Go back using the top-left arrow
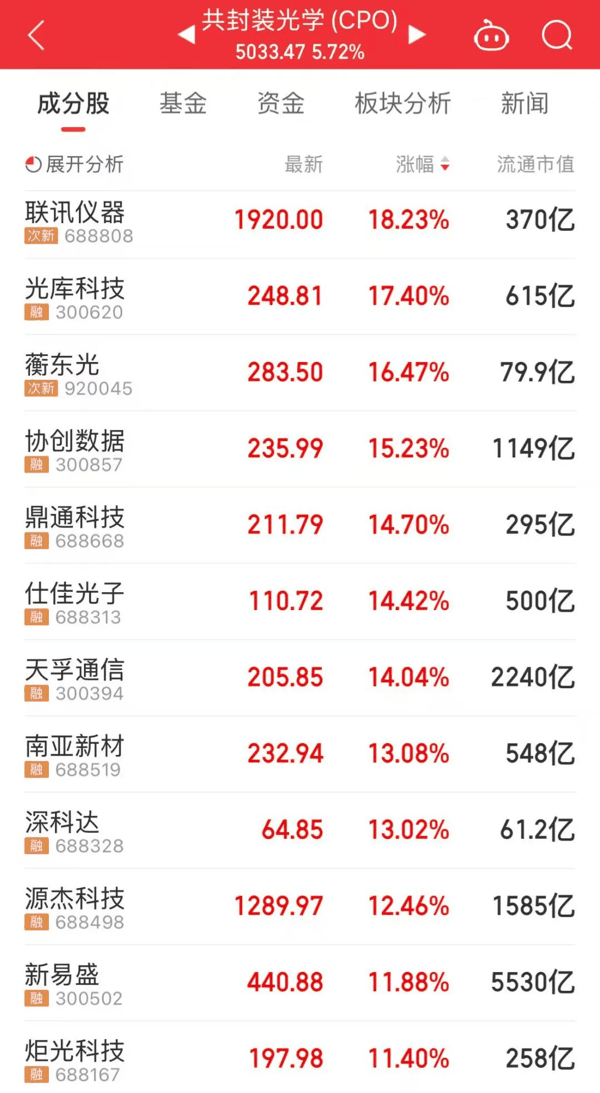This screenshot has height=1093, width=600. pyautogui.click(x=36, y=34)
